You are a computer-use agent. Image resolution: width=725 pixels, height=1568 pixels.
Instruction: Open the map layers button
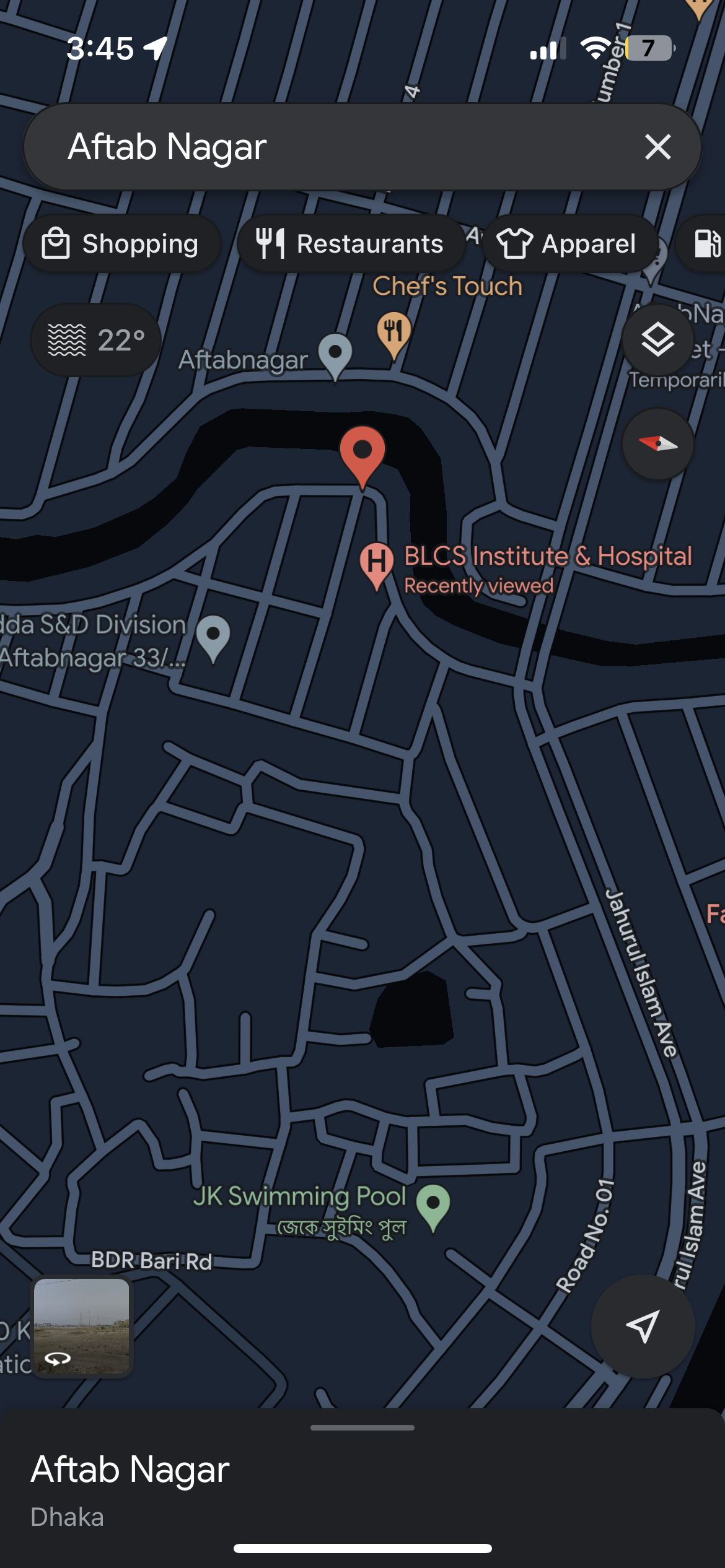click(657, 339)
